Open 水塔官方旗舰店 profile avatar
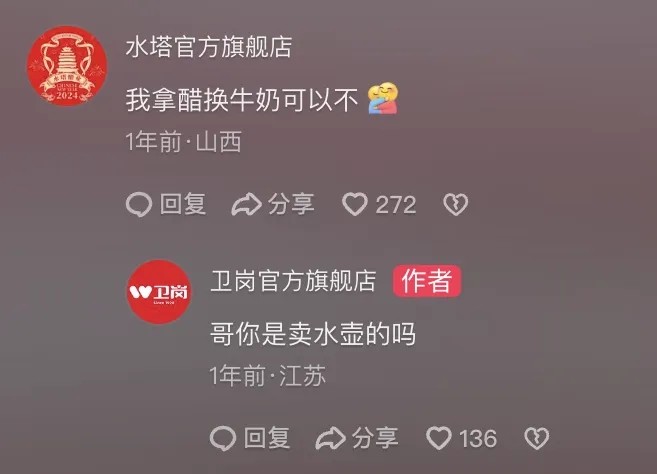Screen dimensions: 657x474 (65, 66)
